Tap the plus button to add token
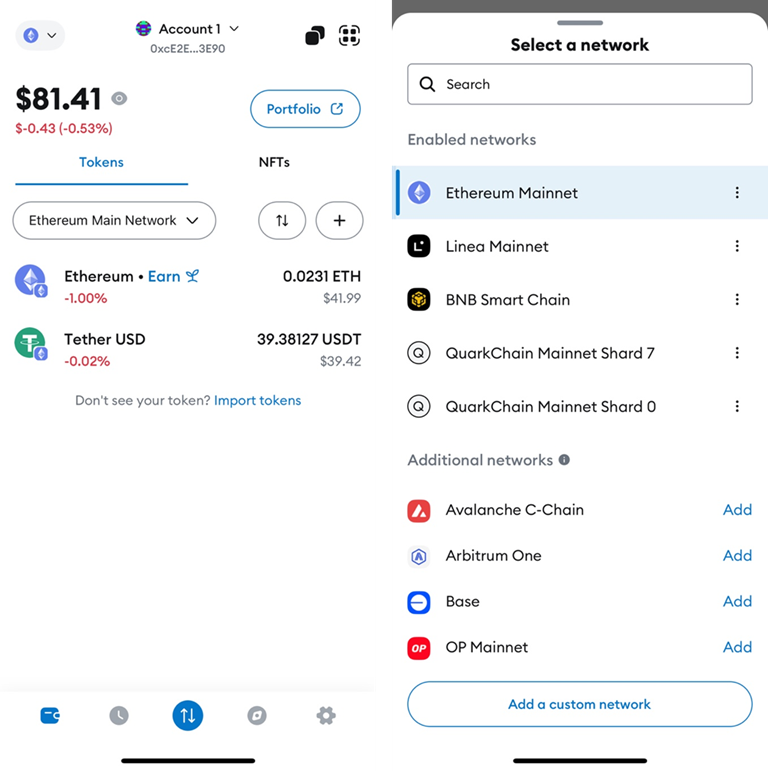 tap(339, 220)
